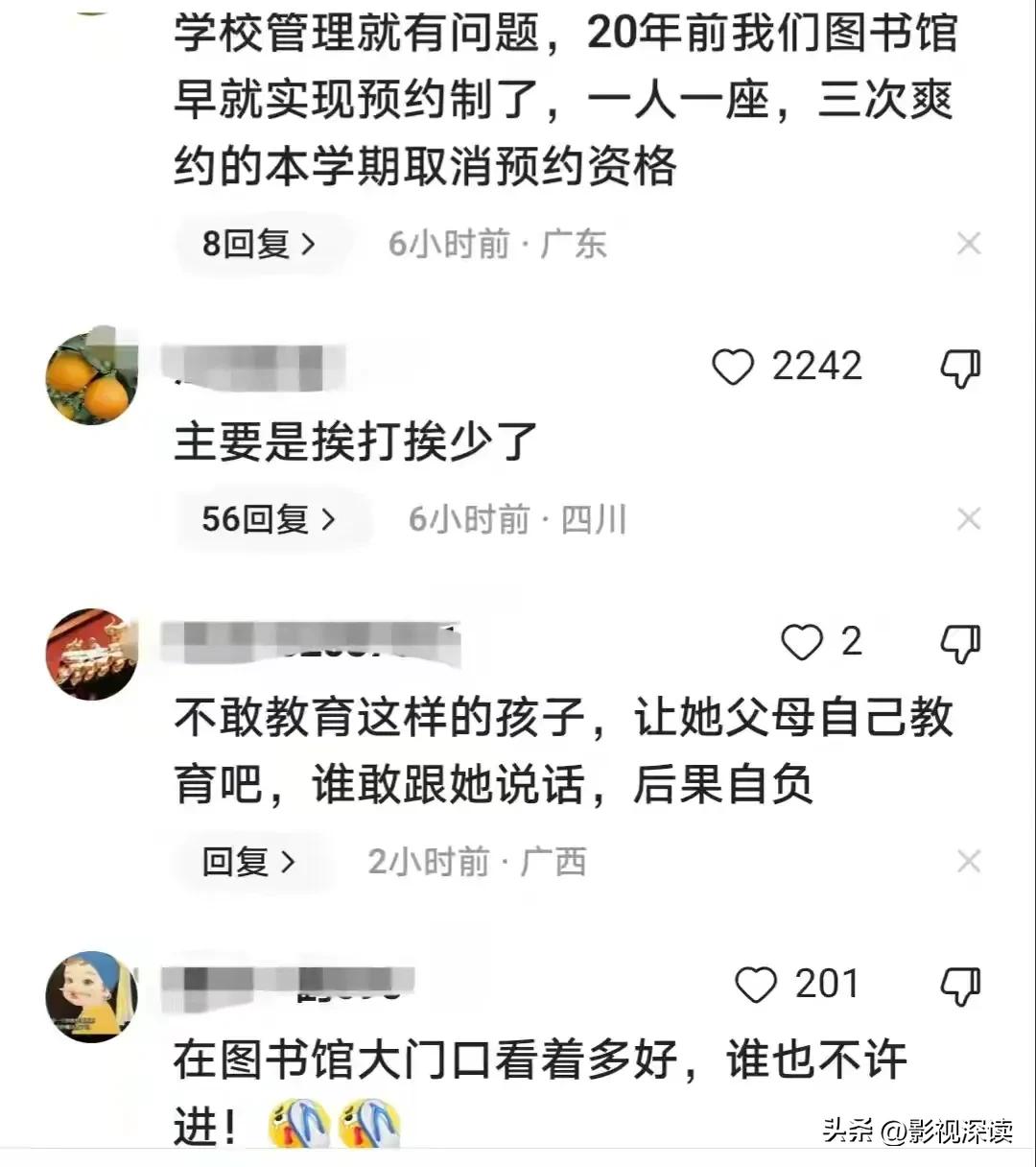Dismiss the top comment with the X

(x=970, y=245)
